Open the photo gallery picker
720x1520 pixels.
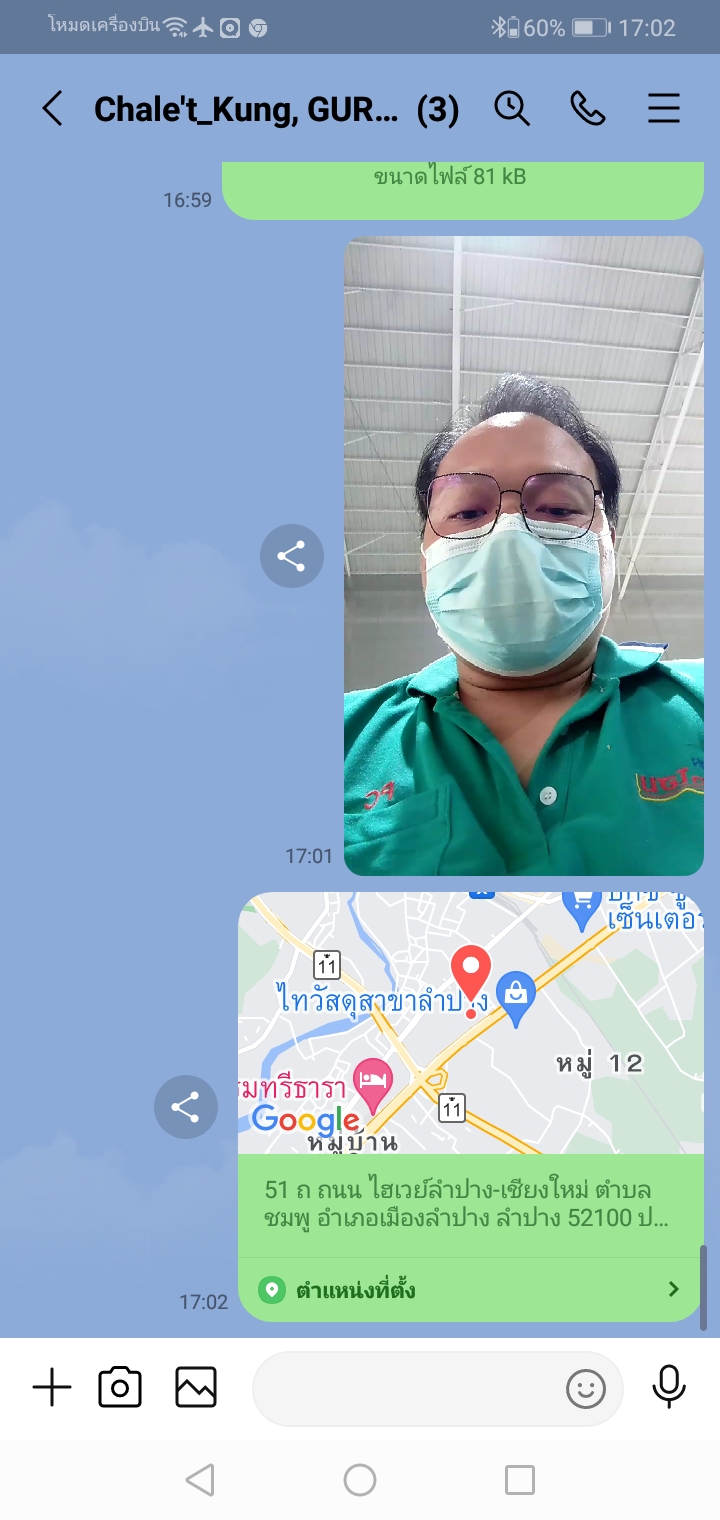[x=196, y=1388]
